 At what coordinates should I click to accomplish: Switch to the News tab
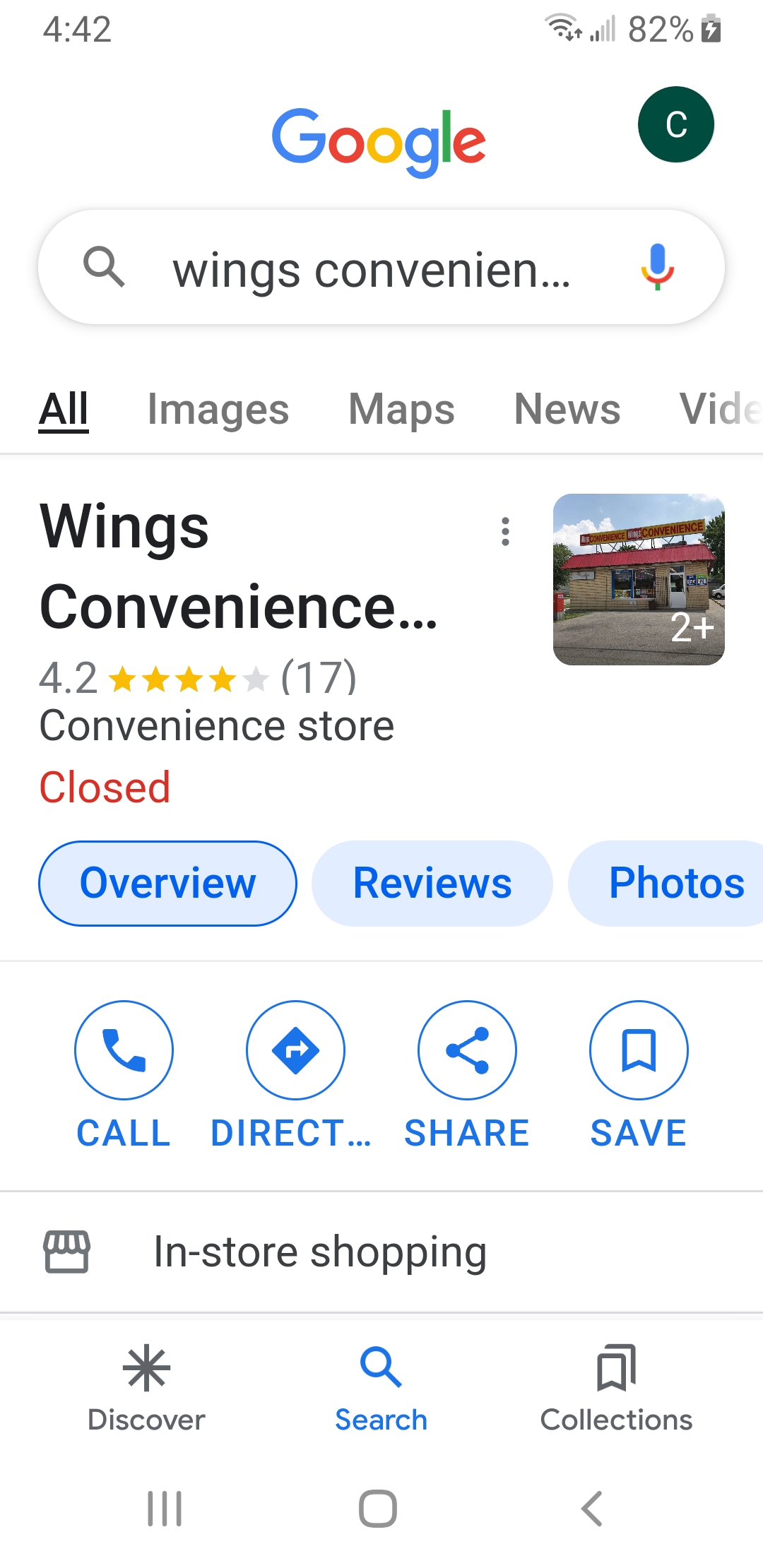(567, 409)
